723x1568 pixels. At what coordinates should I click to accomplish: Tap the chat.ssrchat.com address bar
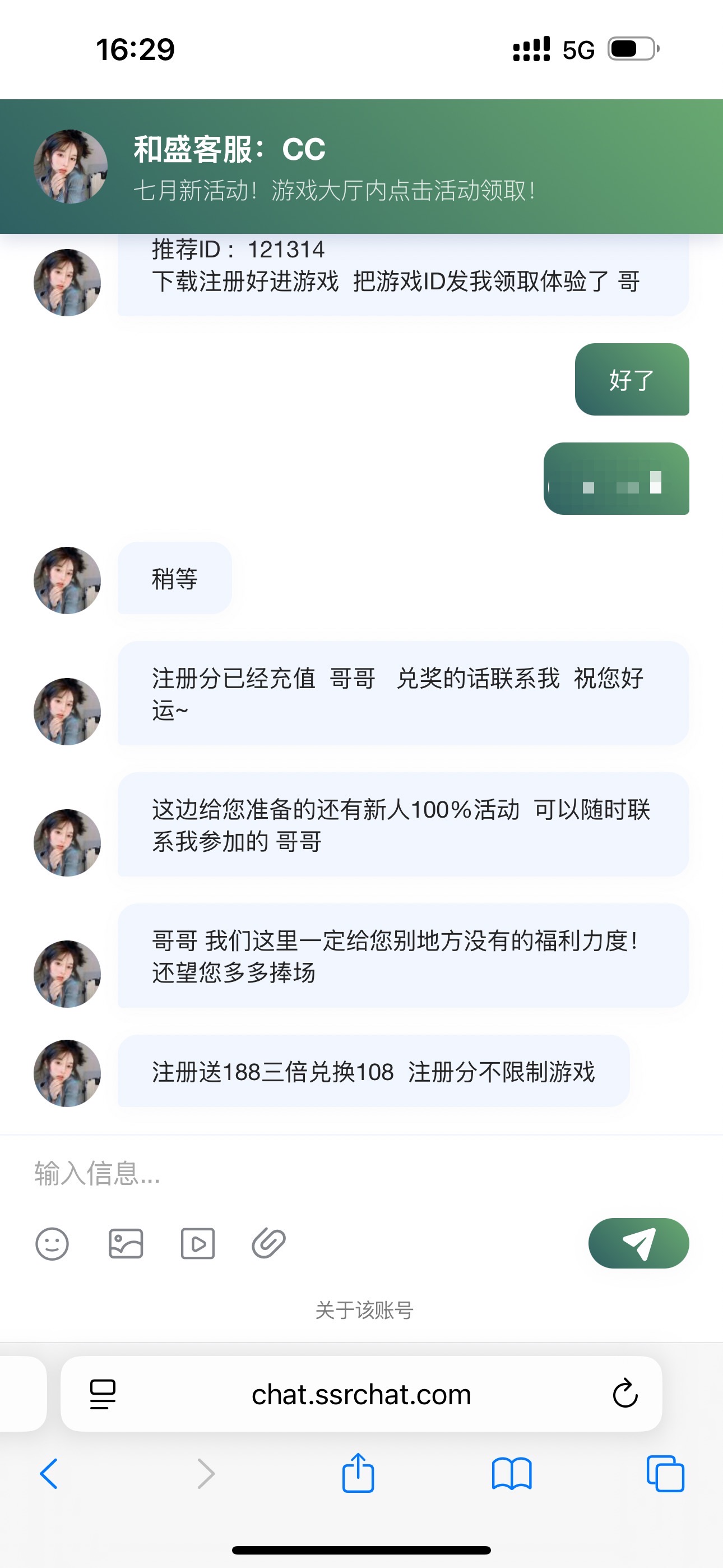pyautogui.click(x=361, y=1394)
